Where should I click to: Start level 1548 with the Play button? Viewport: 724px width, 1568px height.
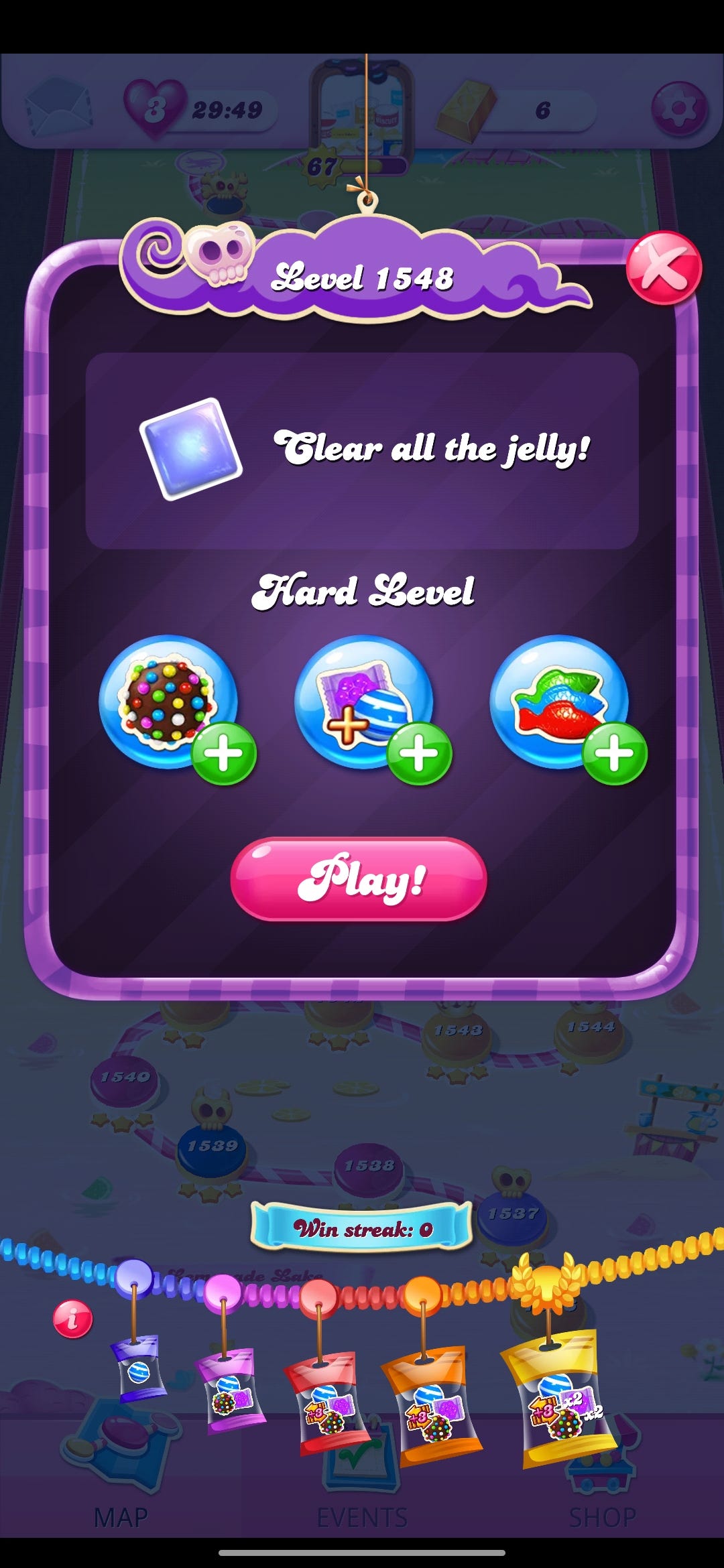[359, 879]
